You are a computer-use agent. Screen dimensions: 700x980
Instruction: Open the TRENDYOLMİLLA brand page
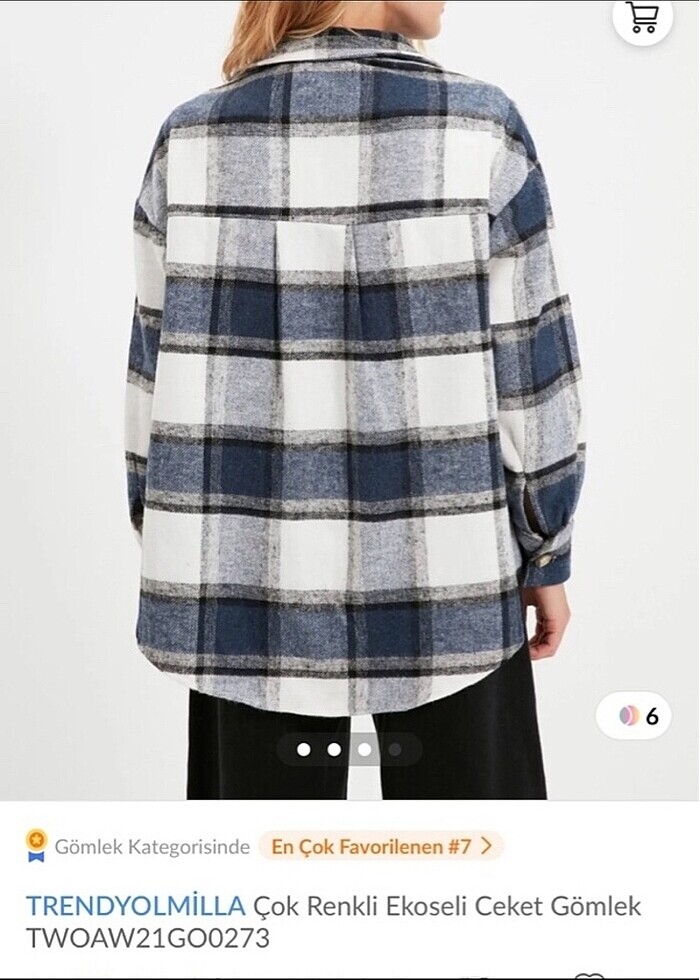[135, 906]
